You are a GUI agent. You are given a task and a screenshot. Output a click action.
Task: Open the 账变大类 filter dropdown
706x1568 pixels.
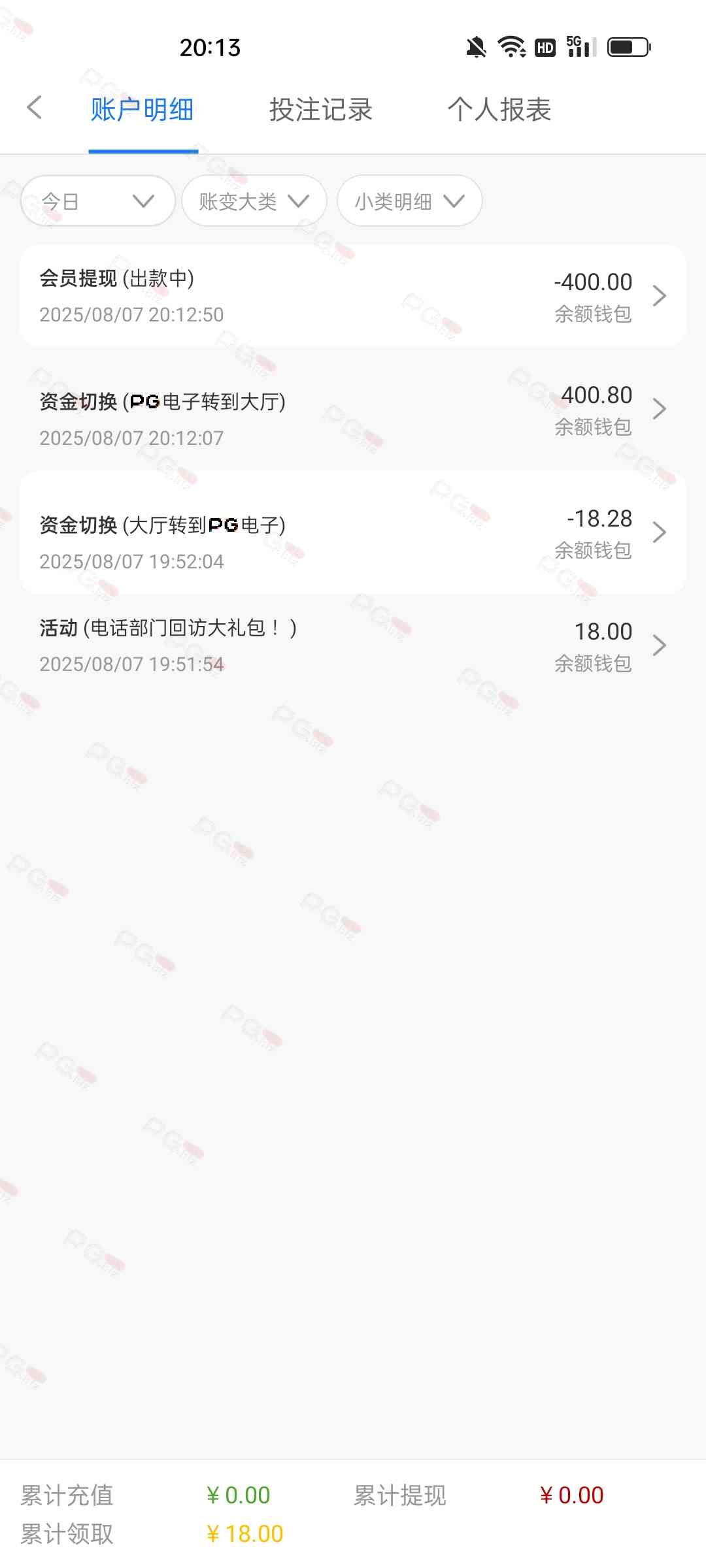tap(254, 201)
